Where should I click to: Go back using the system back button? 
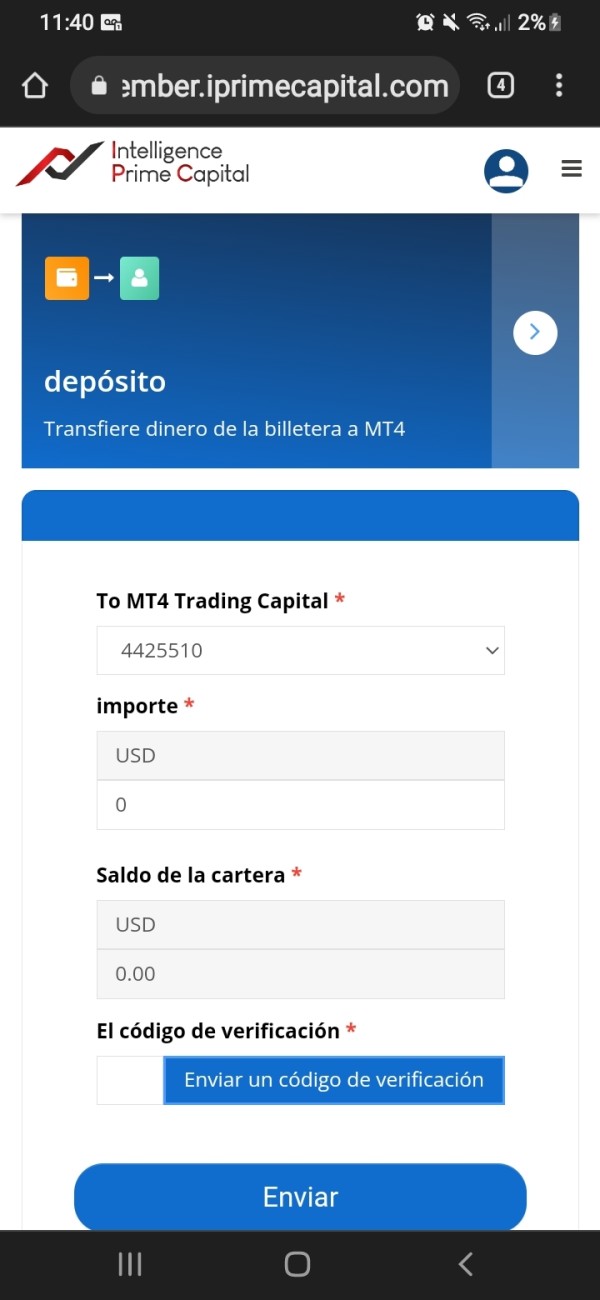pos(465,1265)
